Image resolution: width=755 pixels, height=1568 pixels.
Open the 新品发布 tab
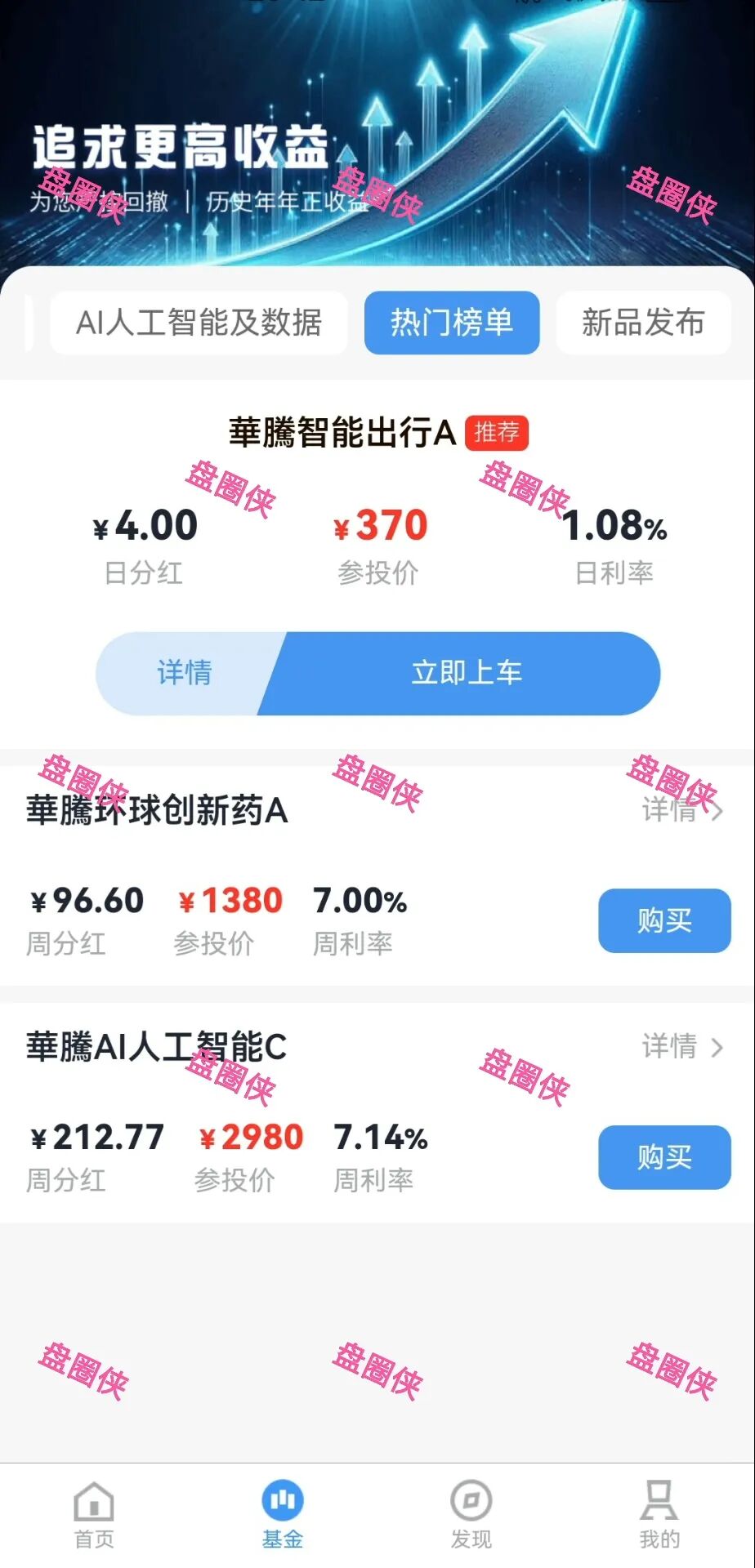pyautogui.click(x=642, y=323)
